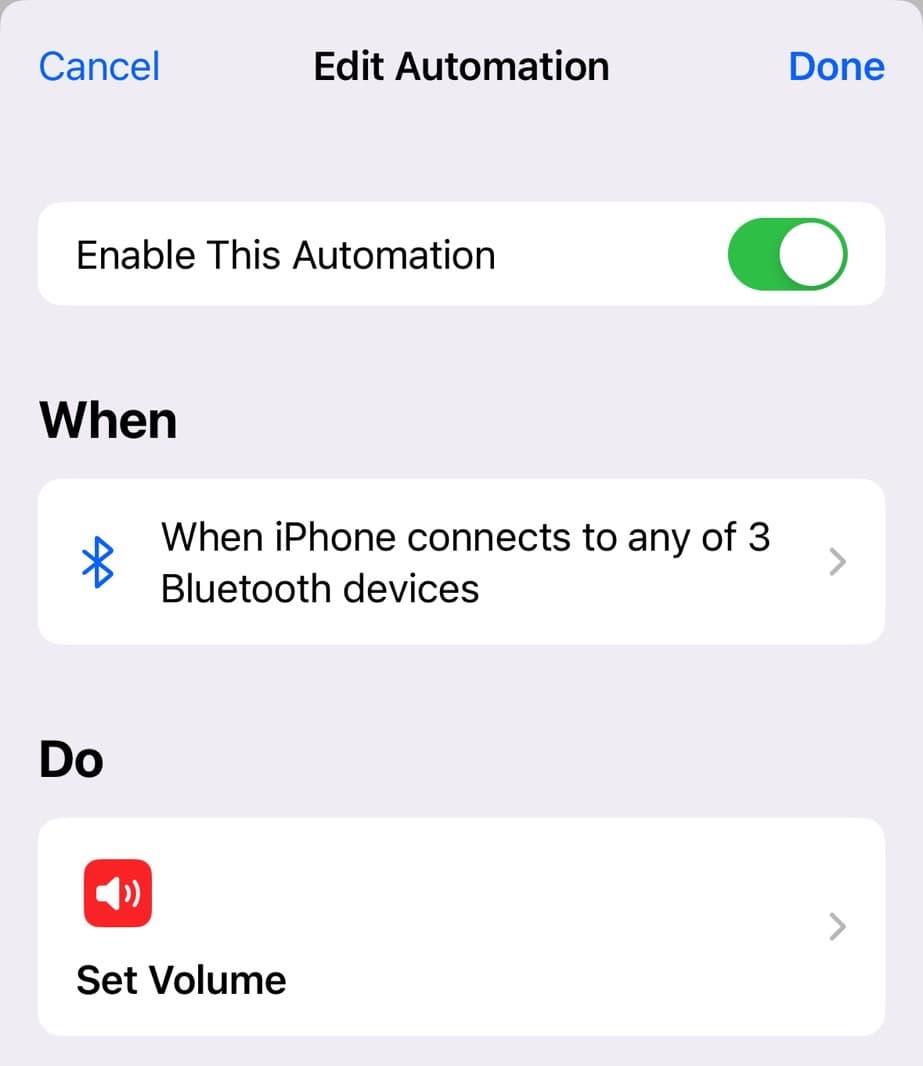Open Set Volume to adjust the volume level
The image size is (923, 1066).
[x=460, y=927]
